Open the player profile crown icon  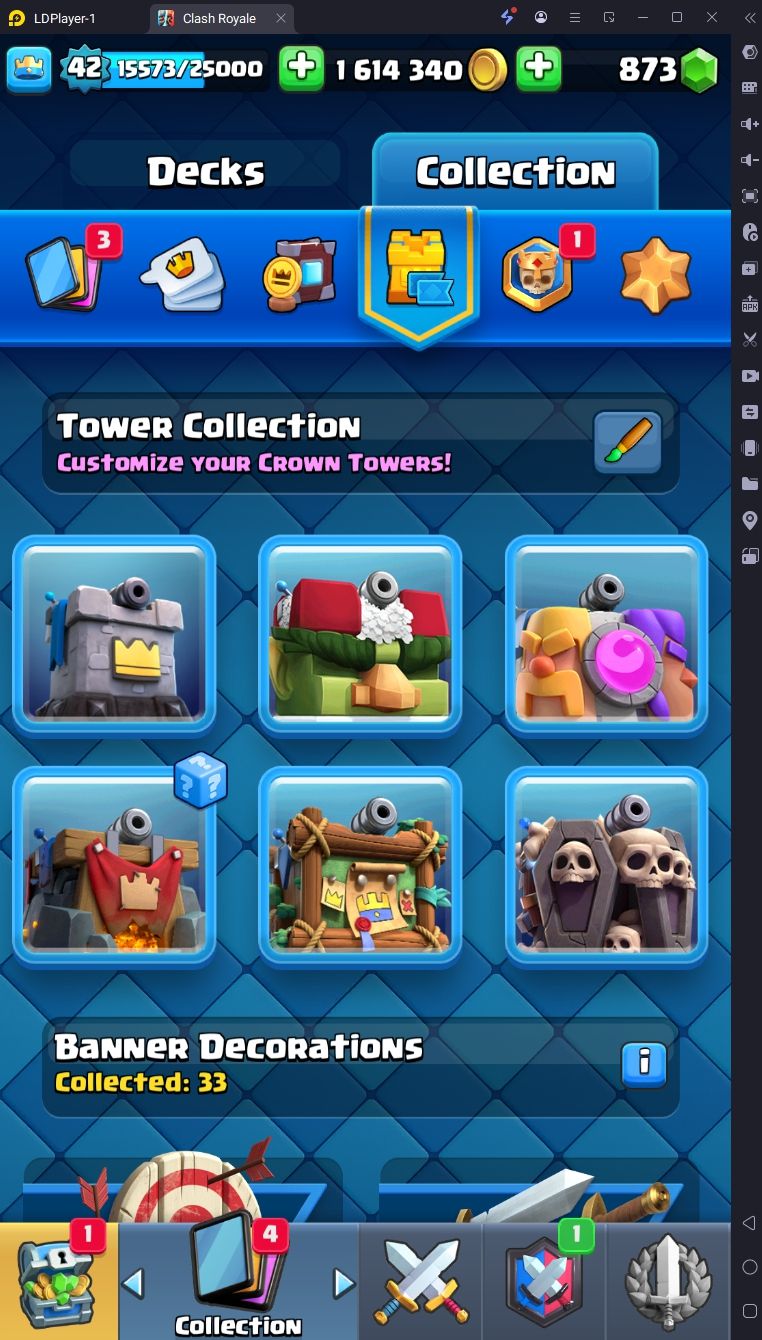point(30,68)
